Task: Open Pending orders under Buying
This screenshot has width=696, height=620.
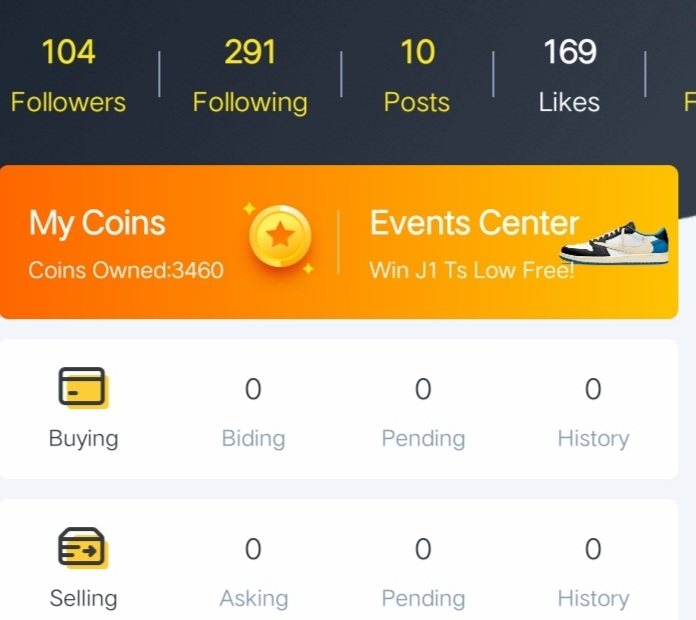Action: pos(423,412)
